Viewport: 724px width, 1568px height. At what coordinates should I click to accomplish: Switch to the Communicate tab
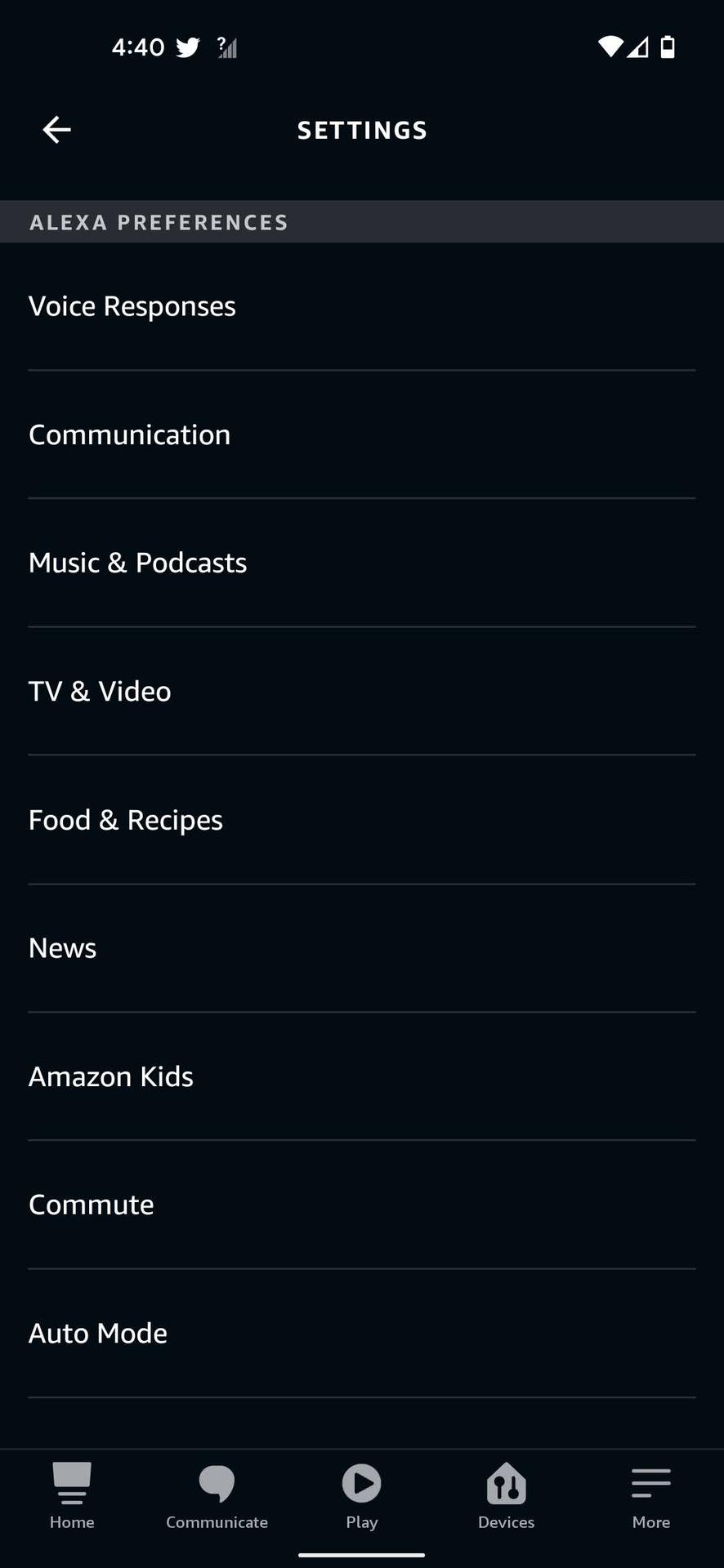tap(217, 1496)
